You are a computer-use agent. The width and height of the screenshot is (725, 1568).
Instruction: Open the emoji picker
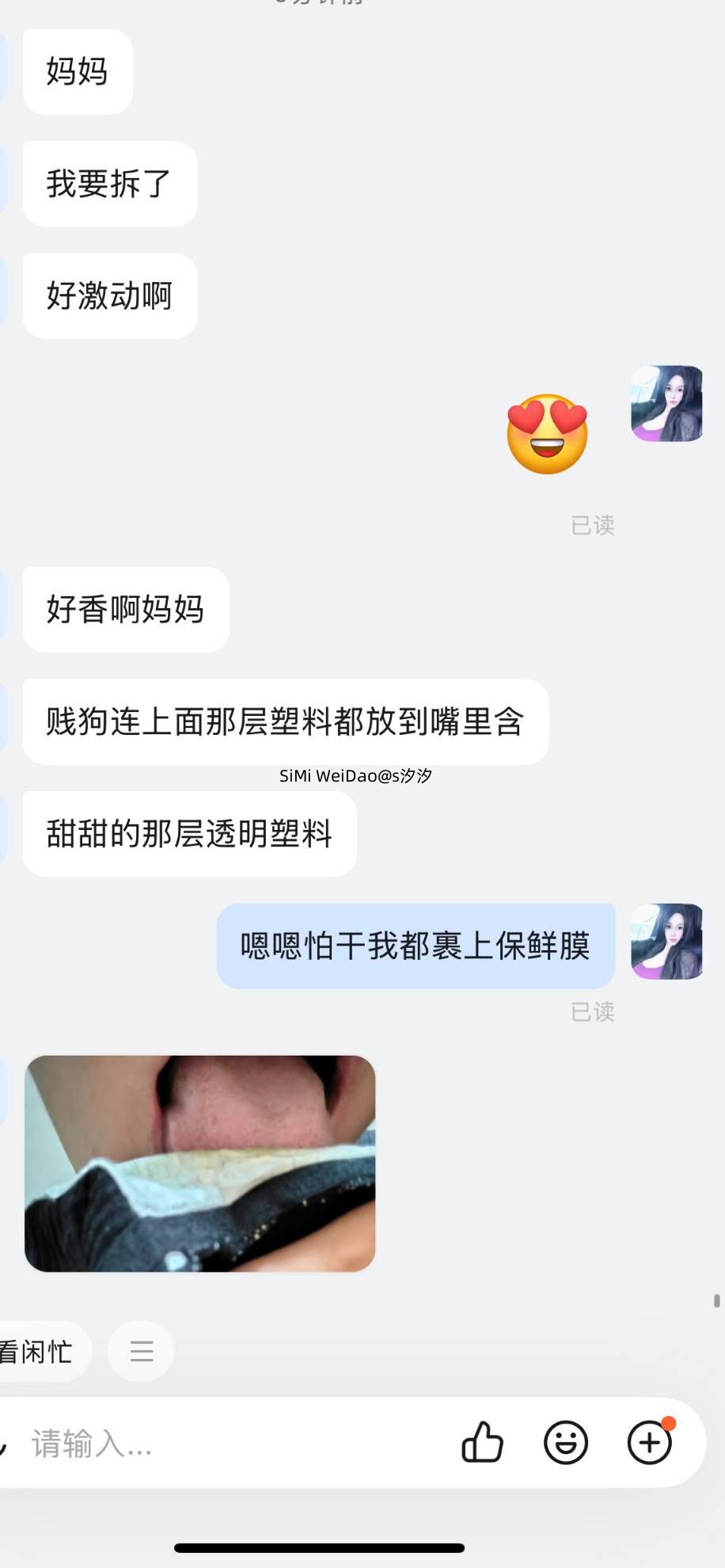pos(566,1442)
